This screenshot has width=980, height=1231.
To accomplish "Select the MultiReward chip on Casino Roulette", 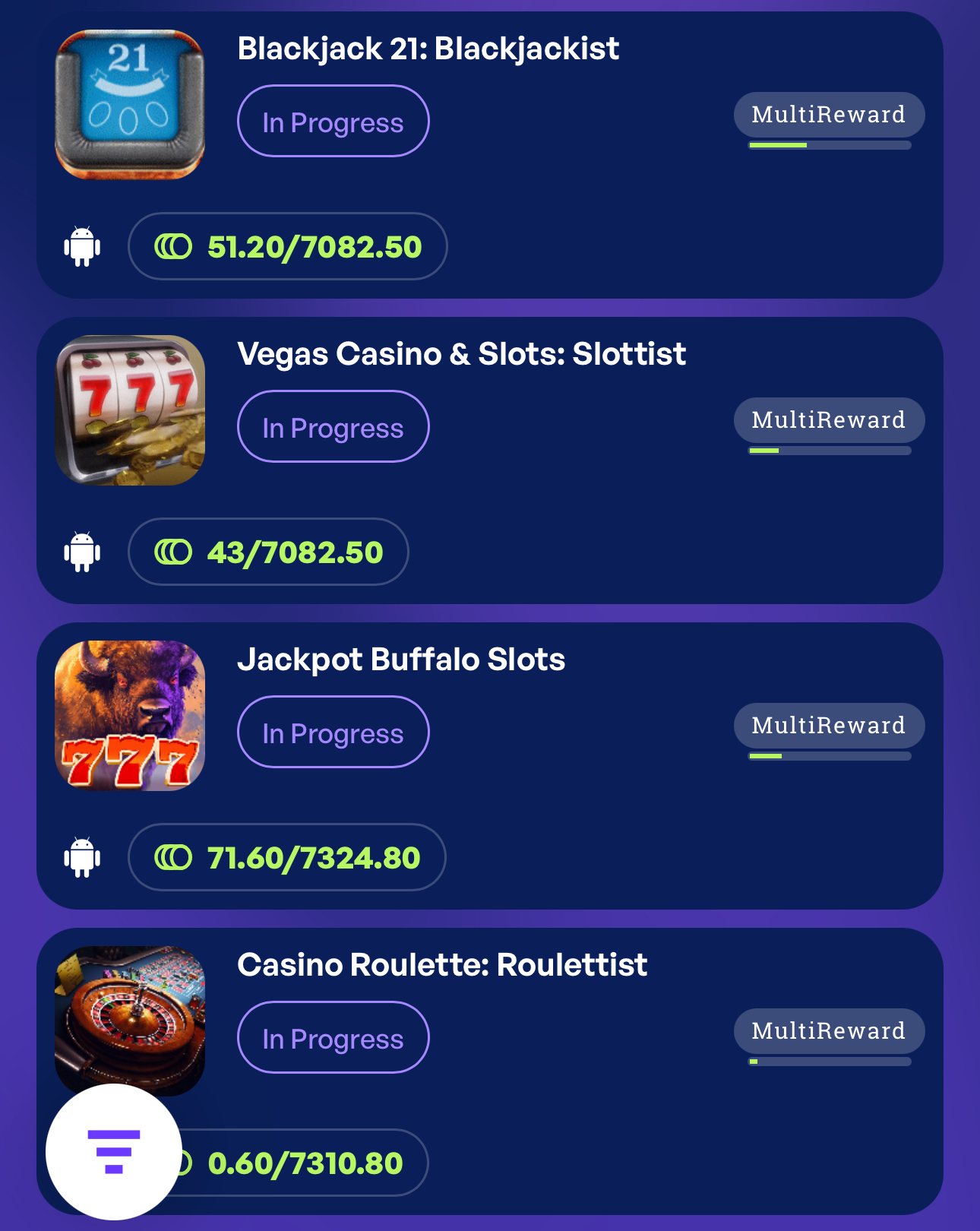I will tap(829, 1031).
